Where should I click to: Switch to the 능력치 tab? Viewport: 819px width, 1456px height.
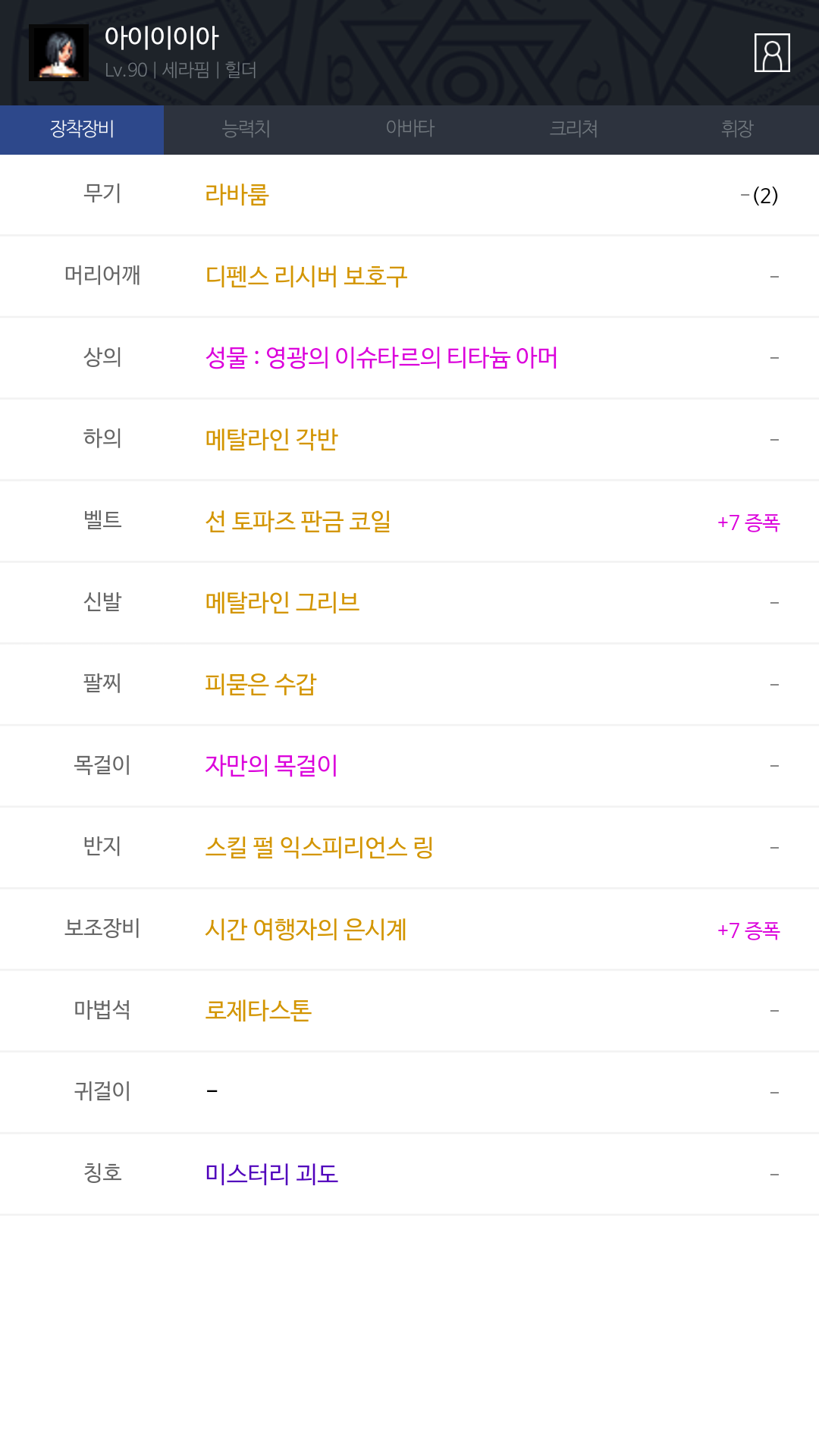click(x=246, y=129)
